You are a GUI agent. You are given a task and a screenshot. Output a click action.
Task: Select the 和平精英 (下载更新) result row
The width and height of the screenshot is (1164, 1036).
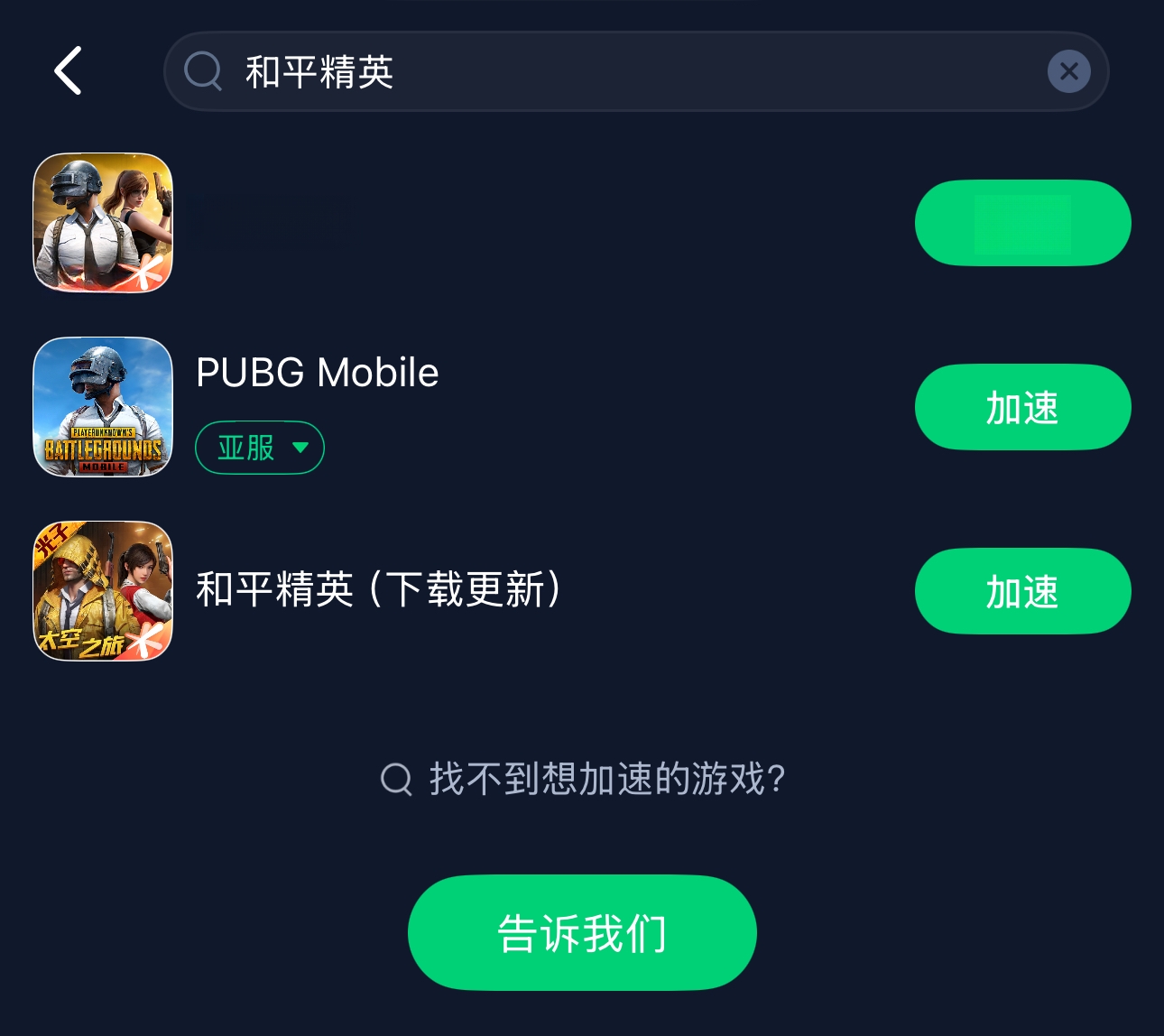(x=379, y=590)
